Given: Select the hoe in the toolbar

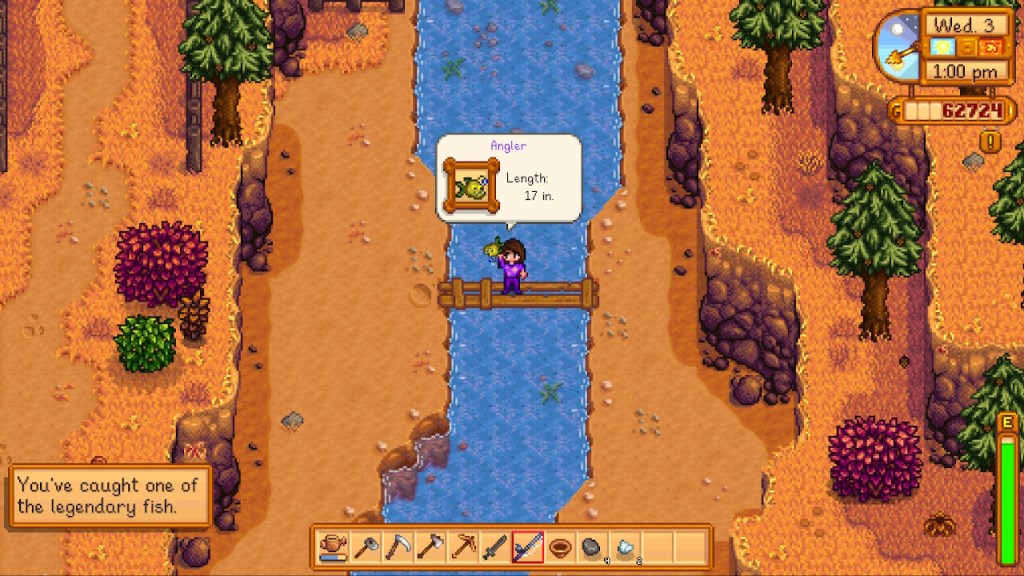Looking at the screenshot, I should pyautogui.click(x=366, y=546).
